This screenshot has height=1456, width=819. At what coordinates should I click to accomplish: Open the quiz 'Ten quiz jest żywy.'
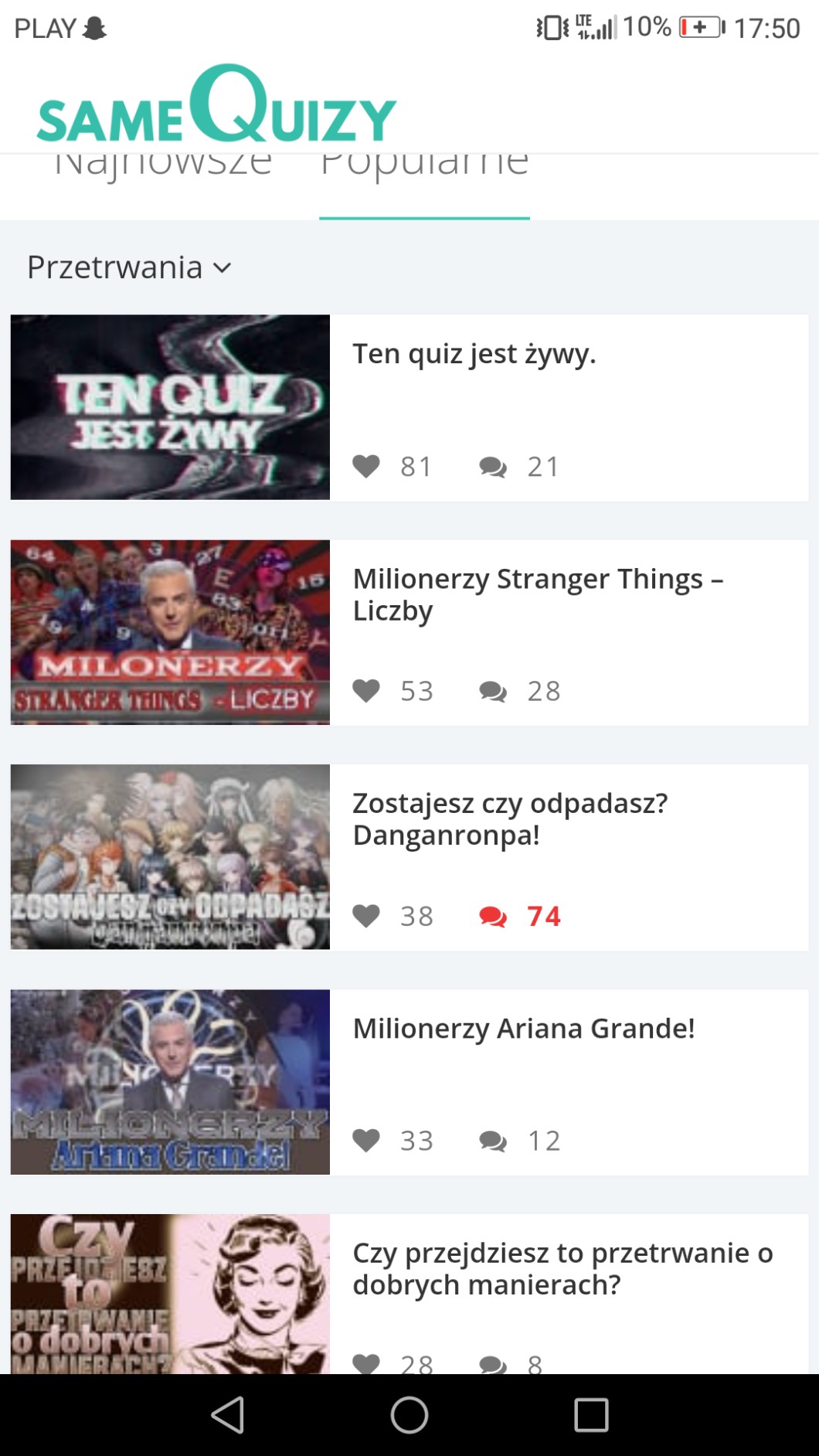(474, 354)
